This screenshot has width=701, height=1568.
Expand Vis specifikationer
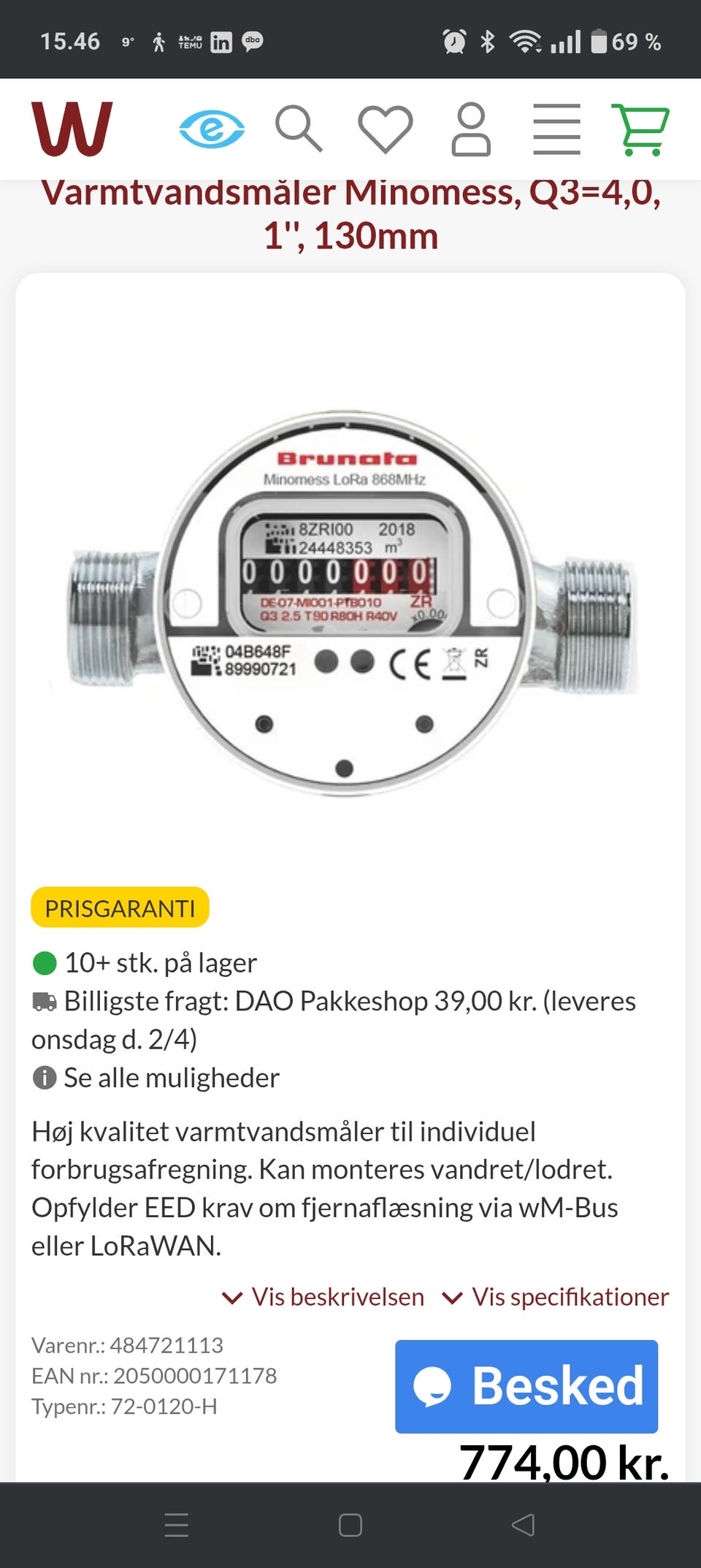(556, 1297)
